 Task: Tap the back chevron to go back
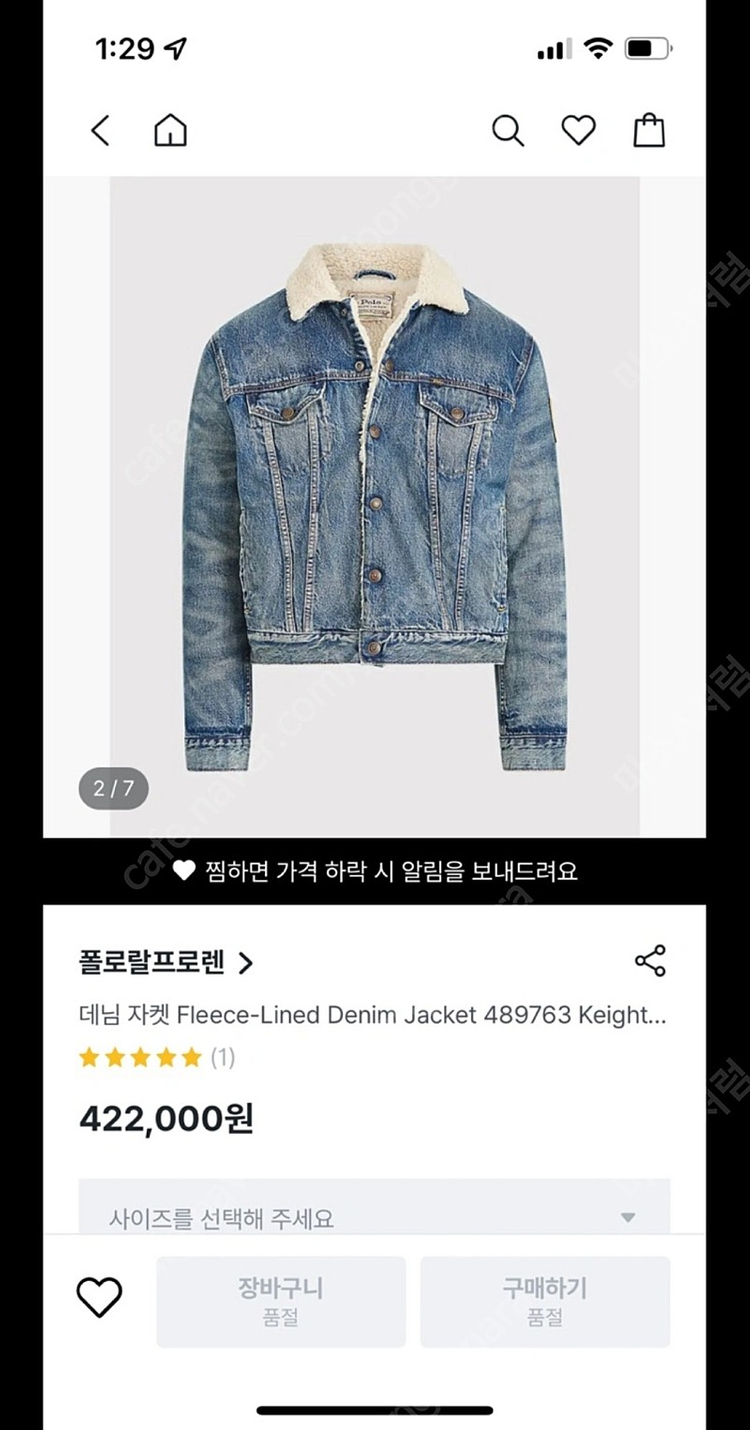99,130
